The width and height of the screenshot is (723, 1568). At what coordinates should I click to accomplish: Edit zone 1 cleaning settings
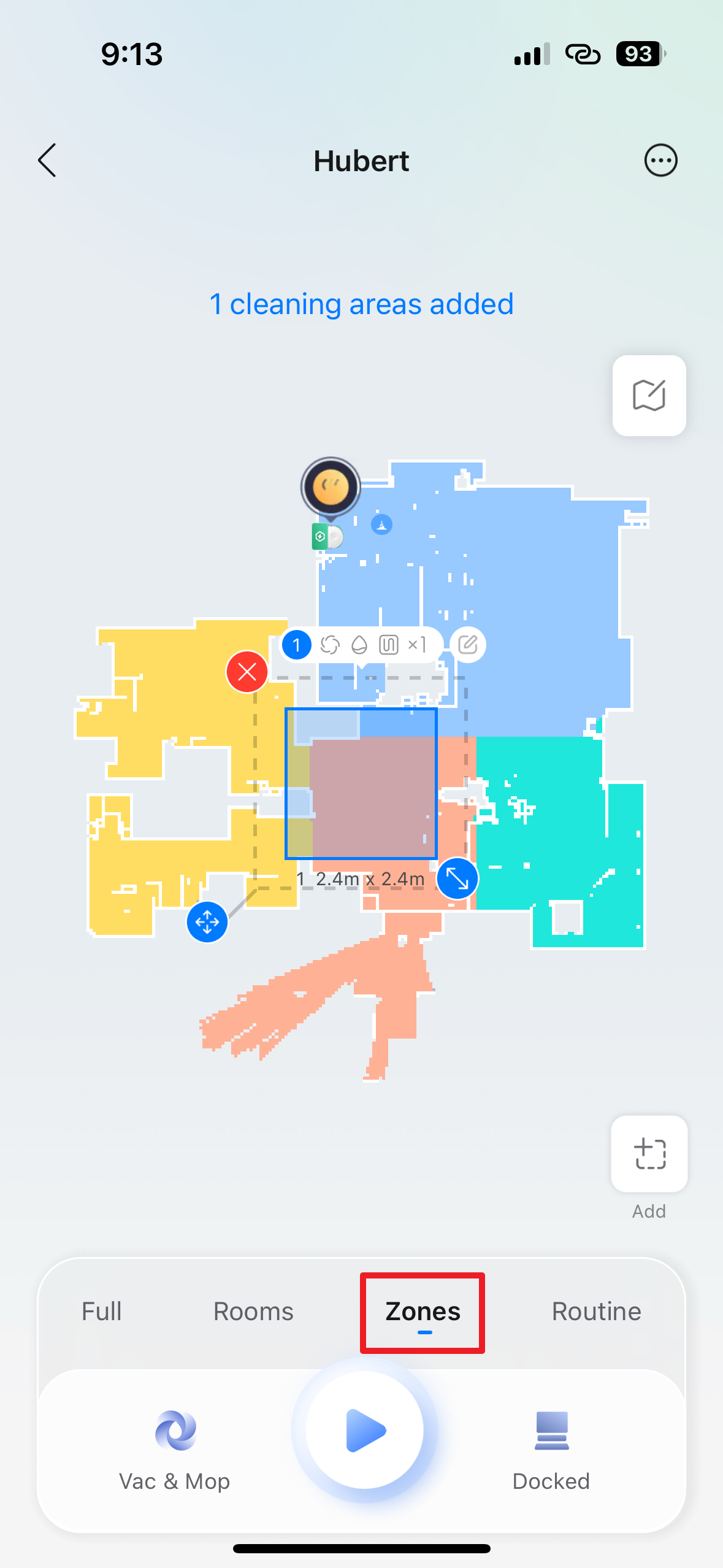pyautogui.click(x=468, y=645)
